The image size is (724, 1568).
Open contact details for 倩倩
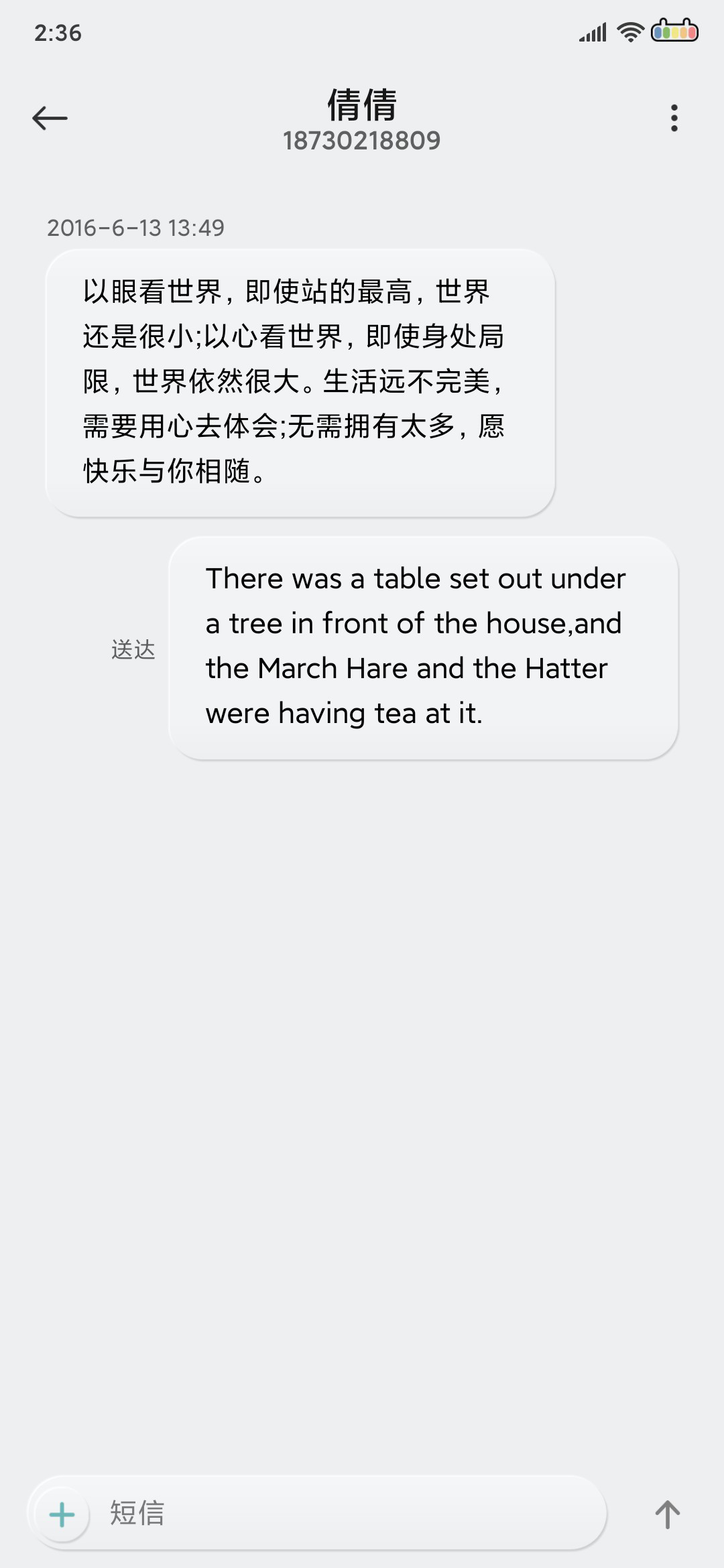click(x=362, y=120)
